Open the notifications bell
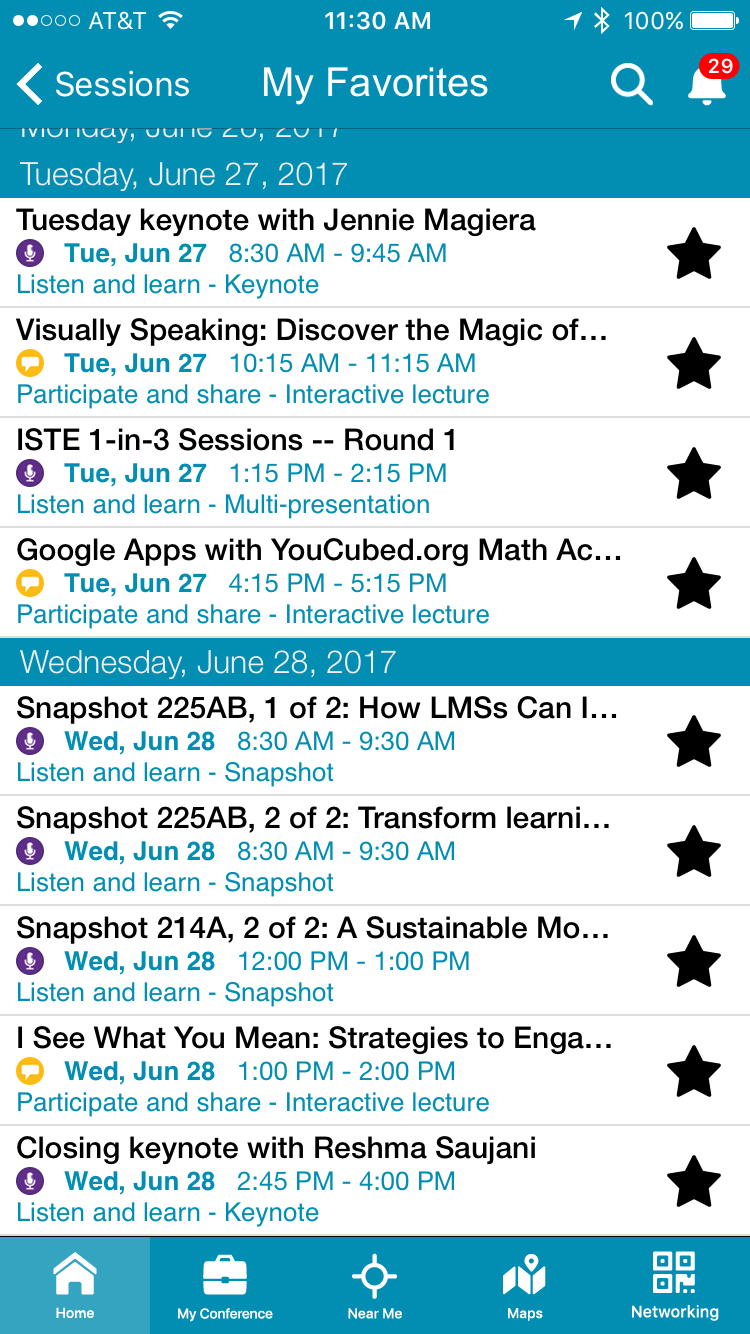Viewport: 750px width, 1334px height. point(707,84)
